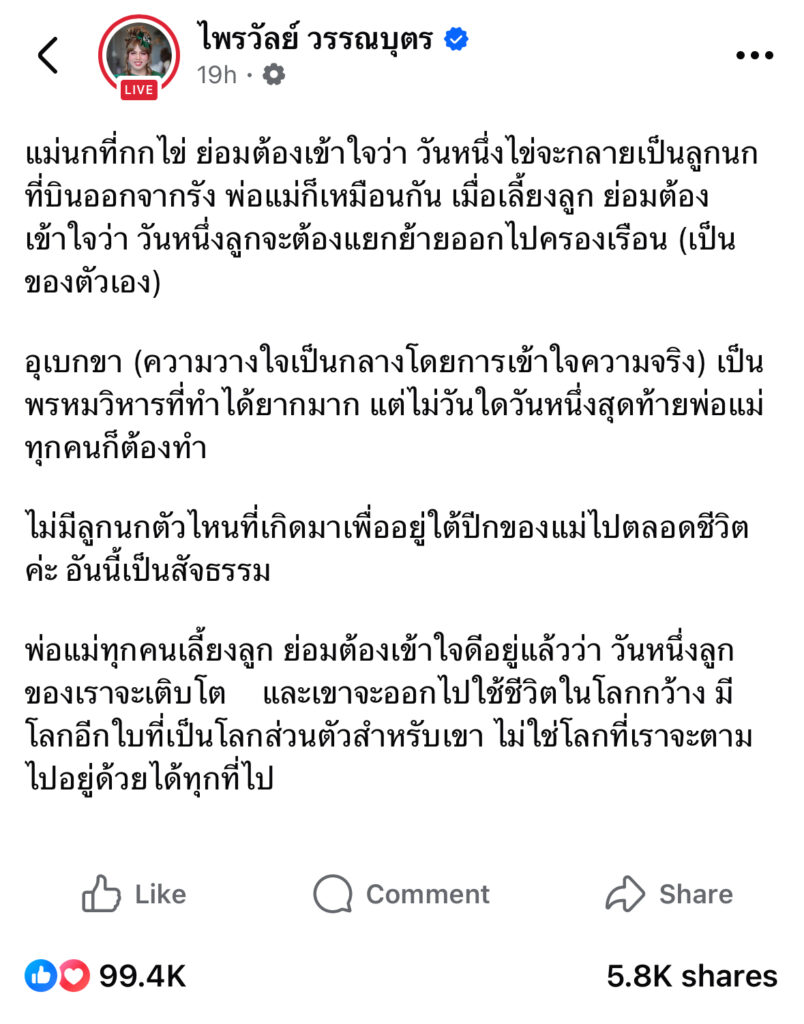The image size is (804, 1024).
Task: Tap the post audience gear icon
Action: 274,75
